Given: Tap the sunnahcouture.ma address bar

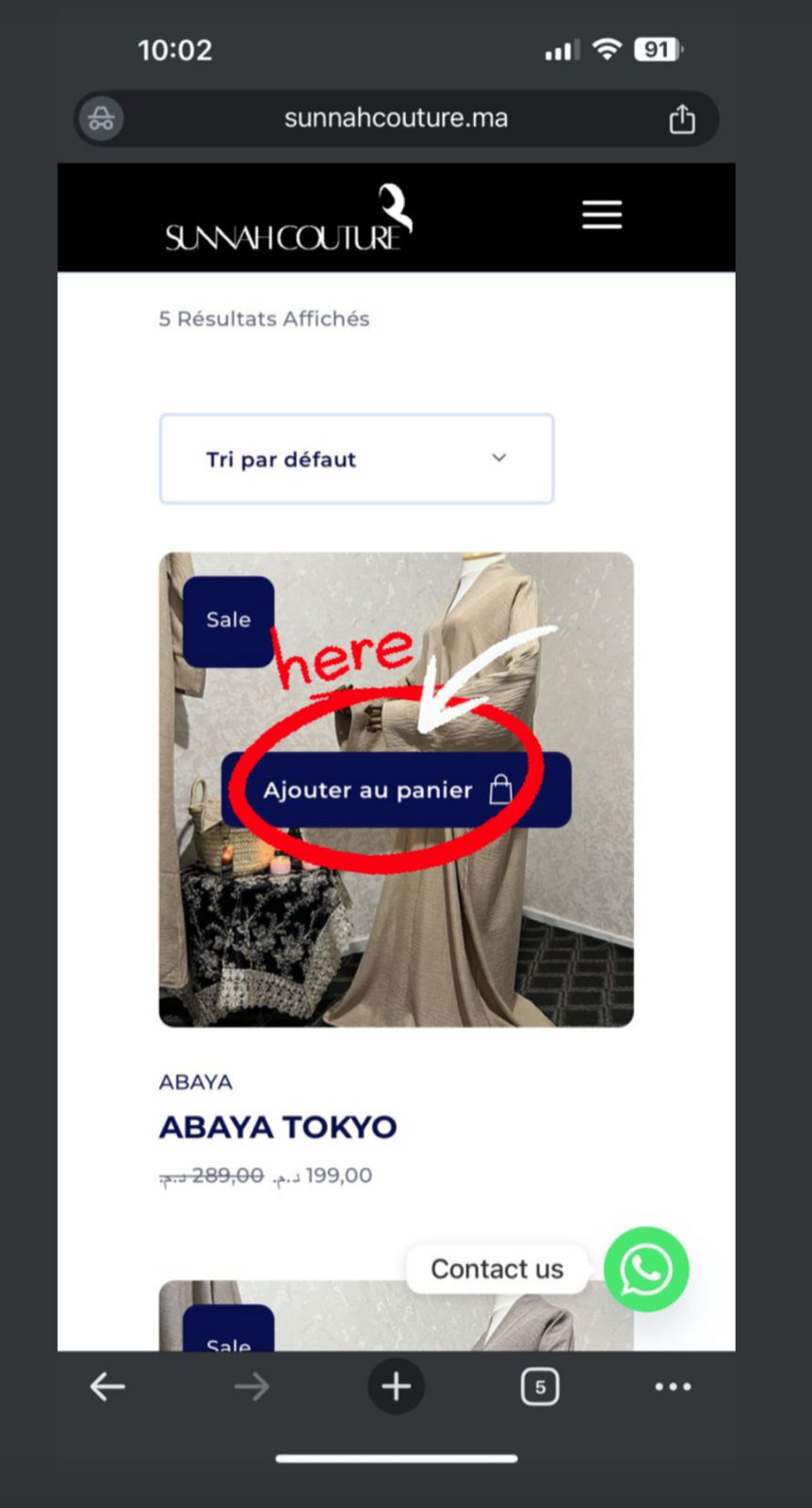Looking at the screenshot, I should point(396,118).
